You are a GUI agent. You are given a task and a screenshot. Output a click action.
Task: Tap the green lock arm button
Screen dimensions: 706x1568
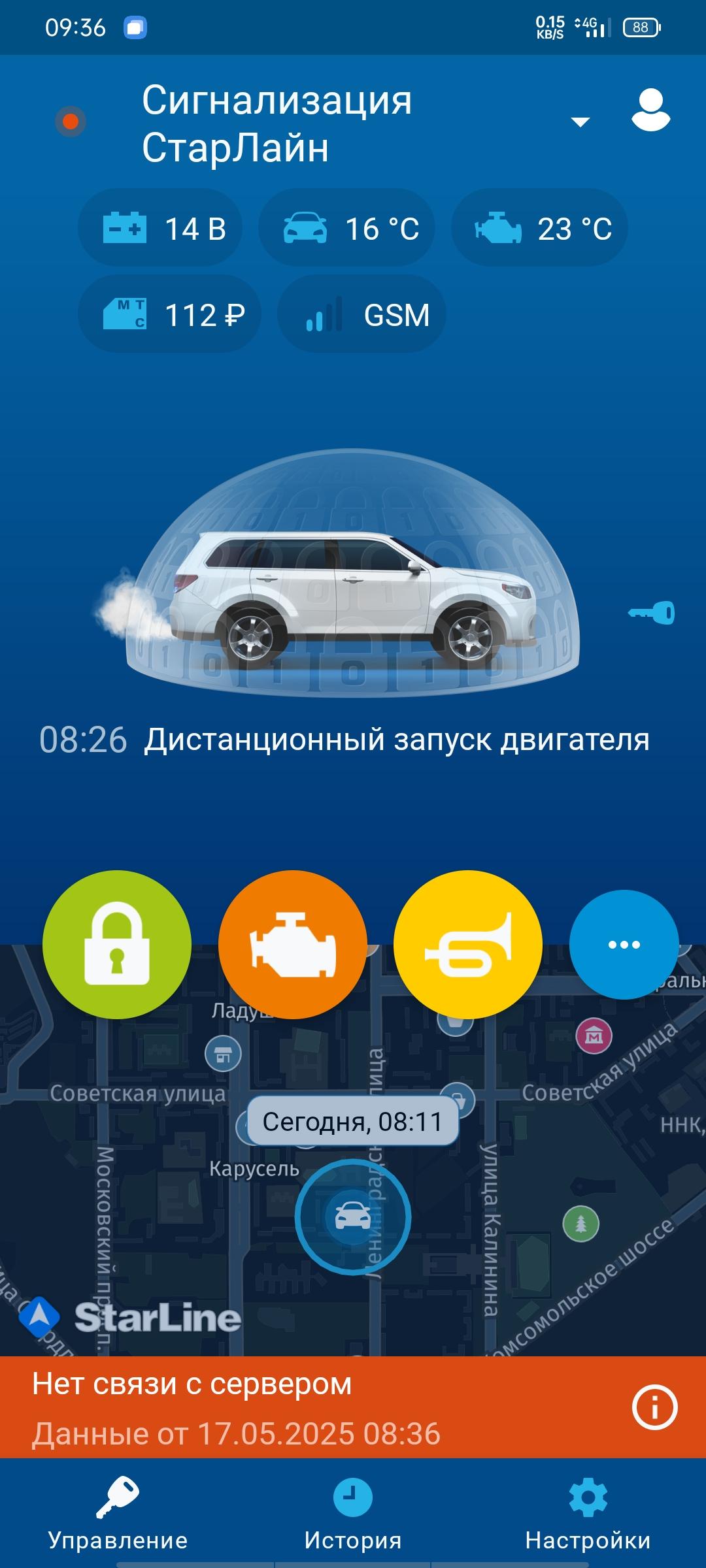click(117, 944)
